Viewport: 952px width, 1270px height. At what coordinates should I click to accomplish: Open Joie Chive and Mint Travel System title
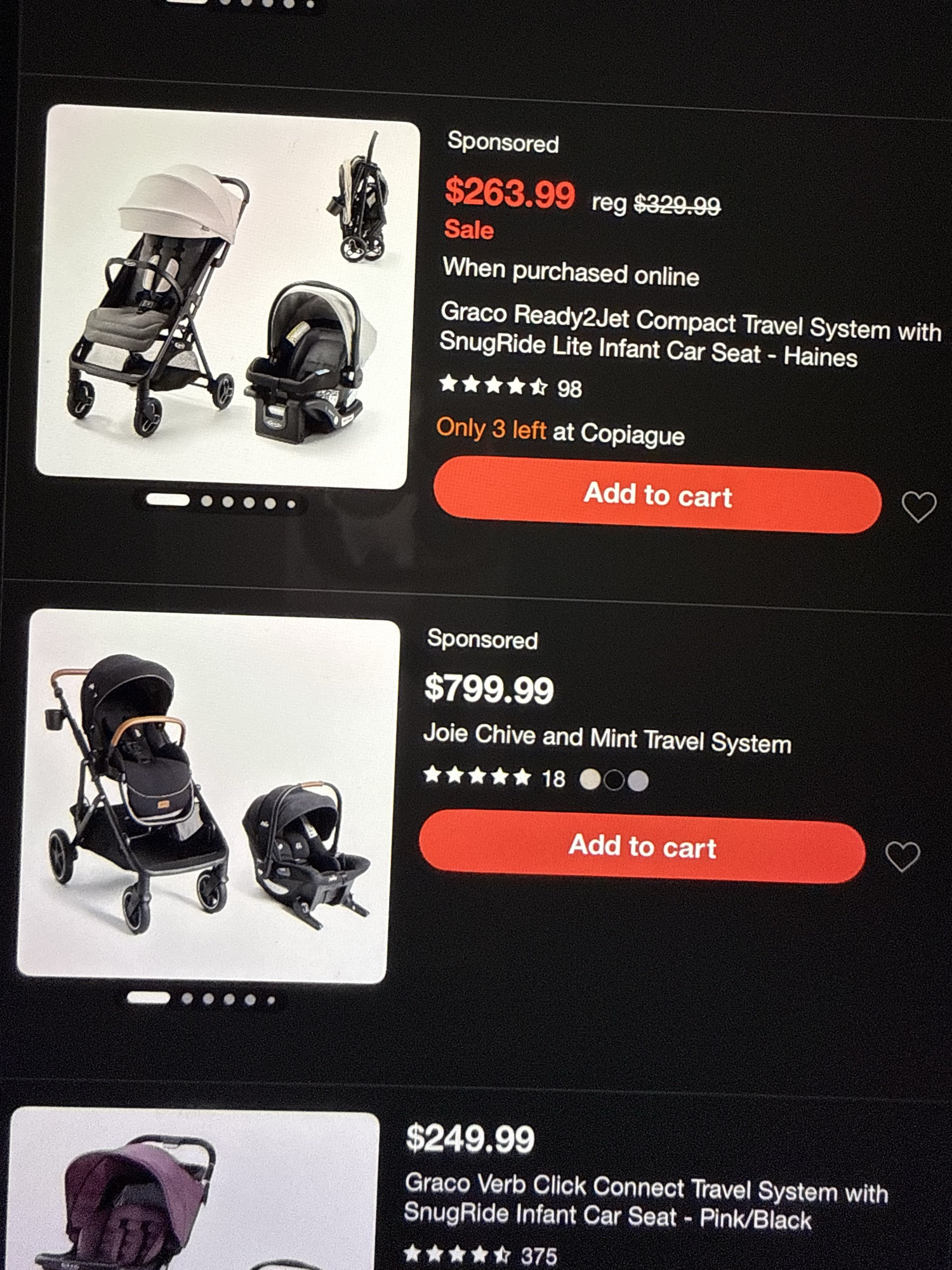point(607,739)
